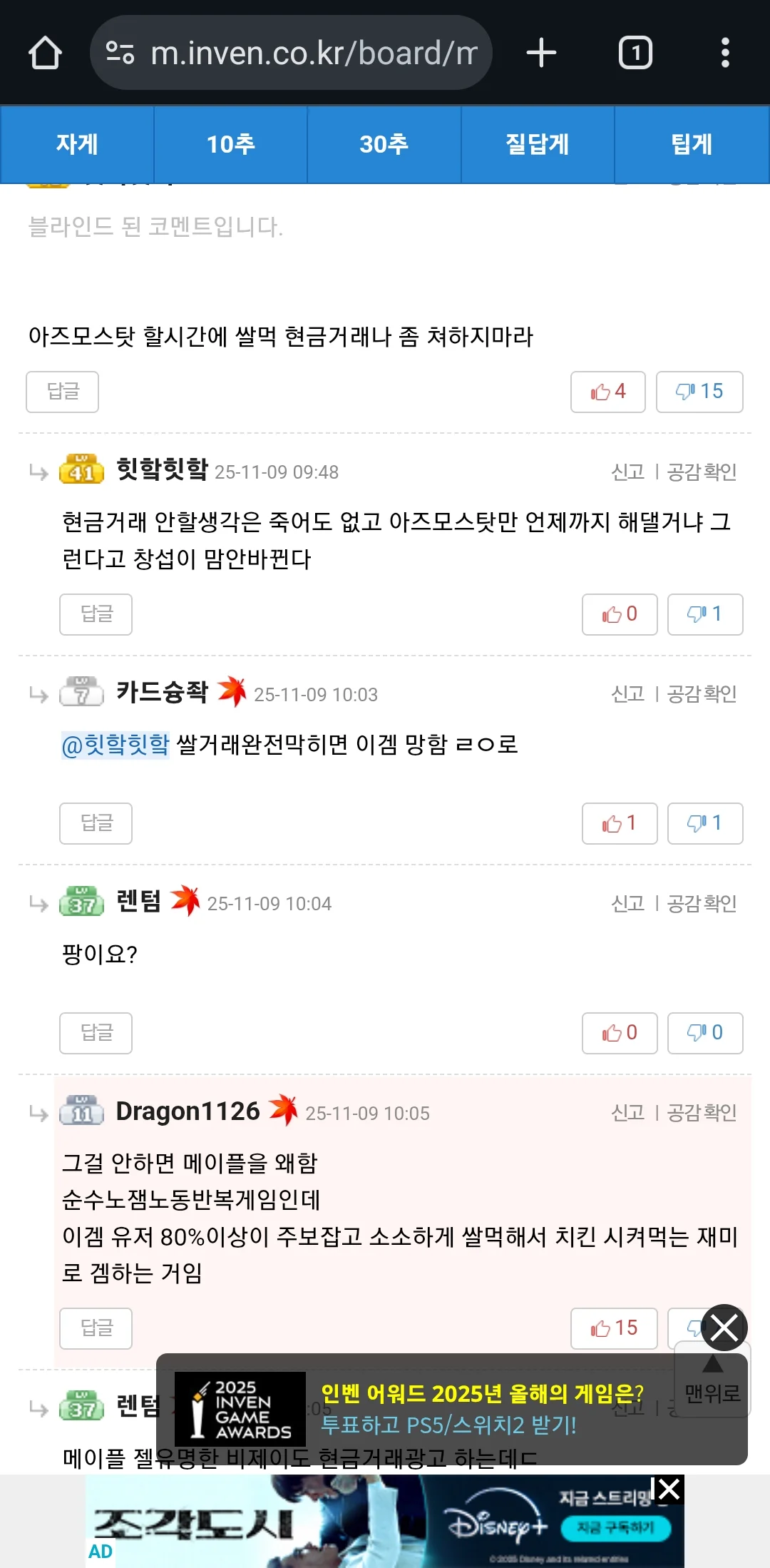Report 힛할힛할's comment via 신고
This screenshot has width=770, height=1568.
pos(627,472)
